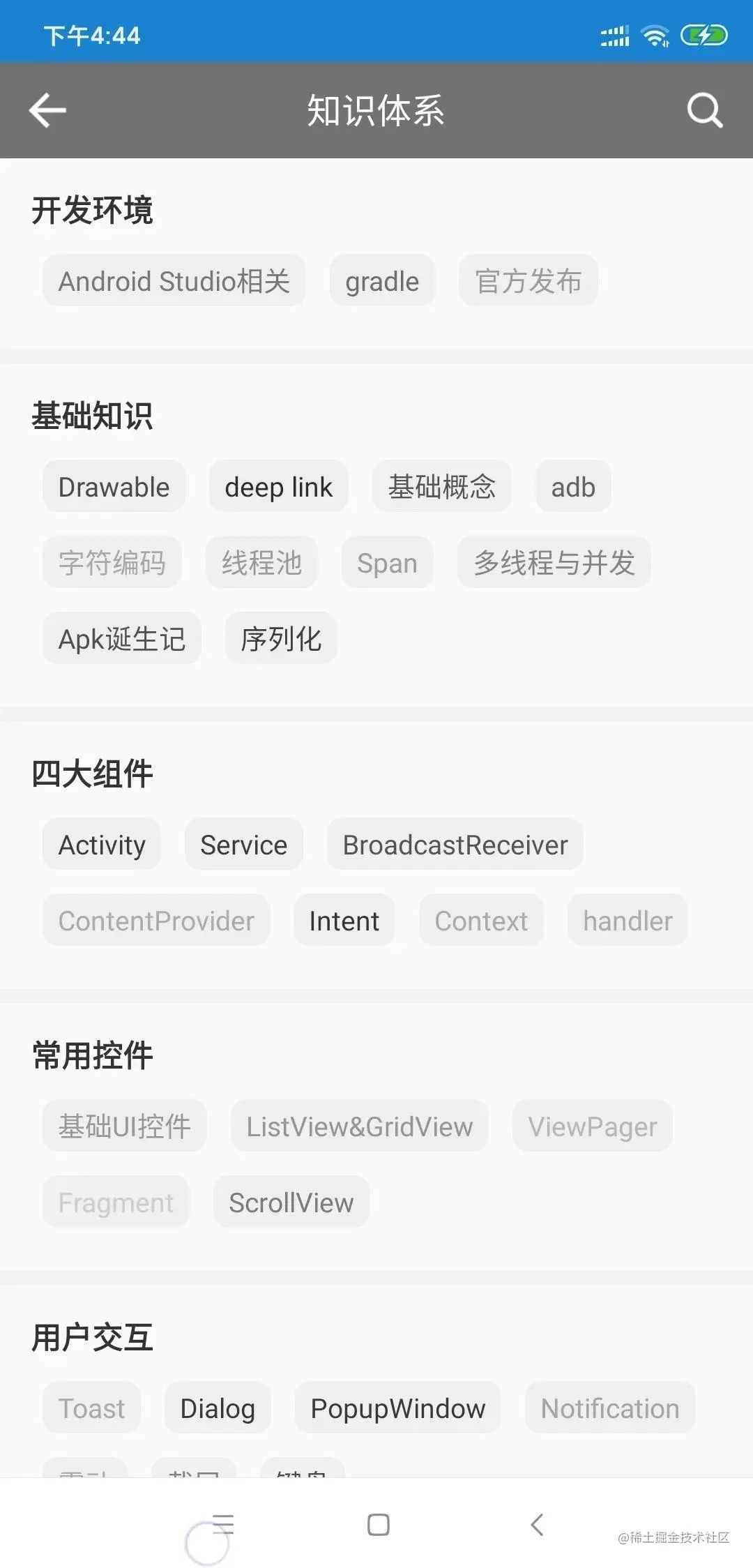Viewport: 753px width, 1568px height.
Task: Select the Android Studio相关 chip
Action: point(174,281)
